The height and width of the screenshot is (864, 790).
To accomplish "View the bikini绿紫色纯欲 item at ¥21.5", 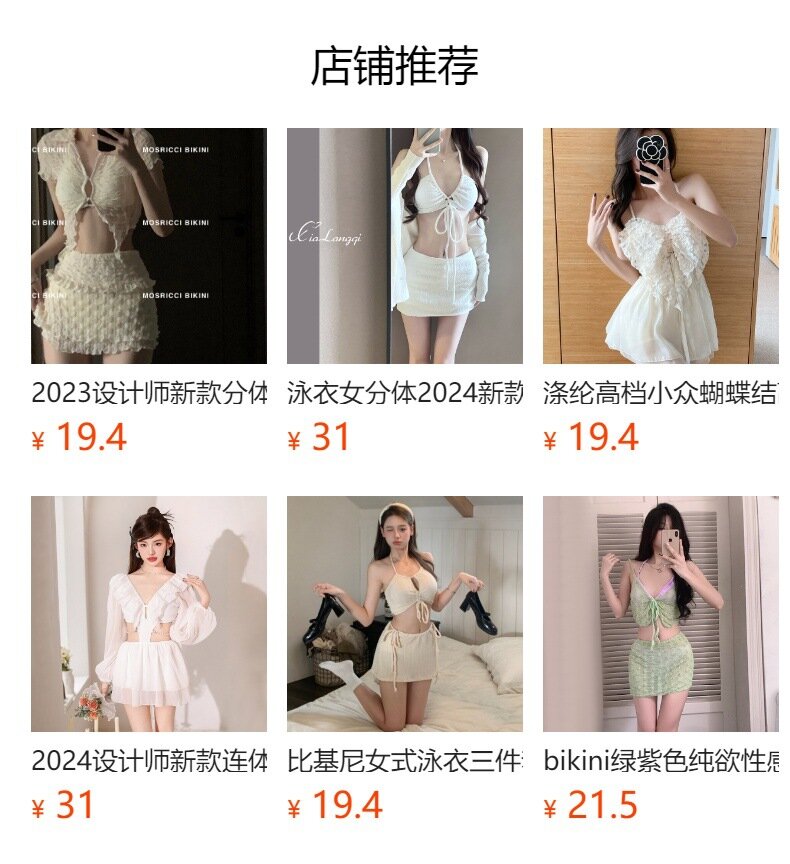I will (660, 614).
